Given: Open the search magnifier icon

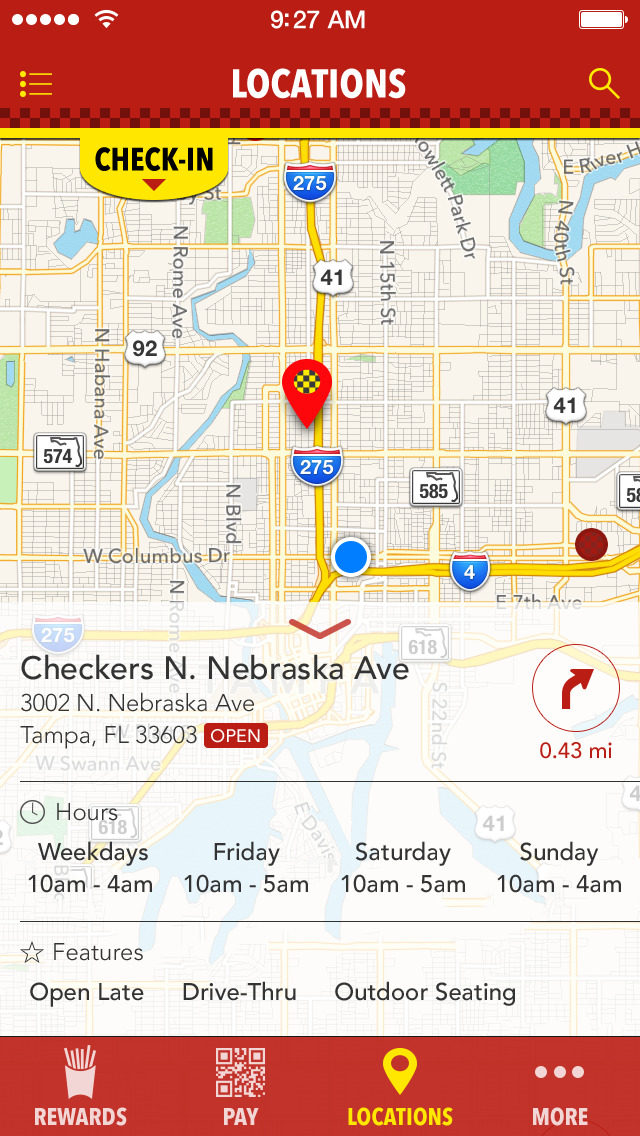Looking at the screenshot, I should pos(604,83).
